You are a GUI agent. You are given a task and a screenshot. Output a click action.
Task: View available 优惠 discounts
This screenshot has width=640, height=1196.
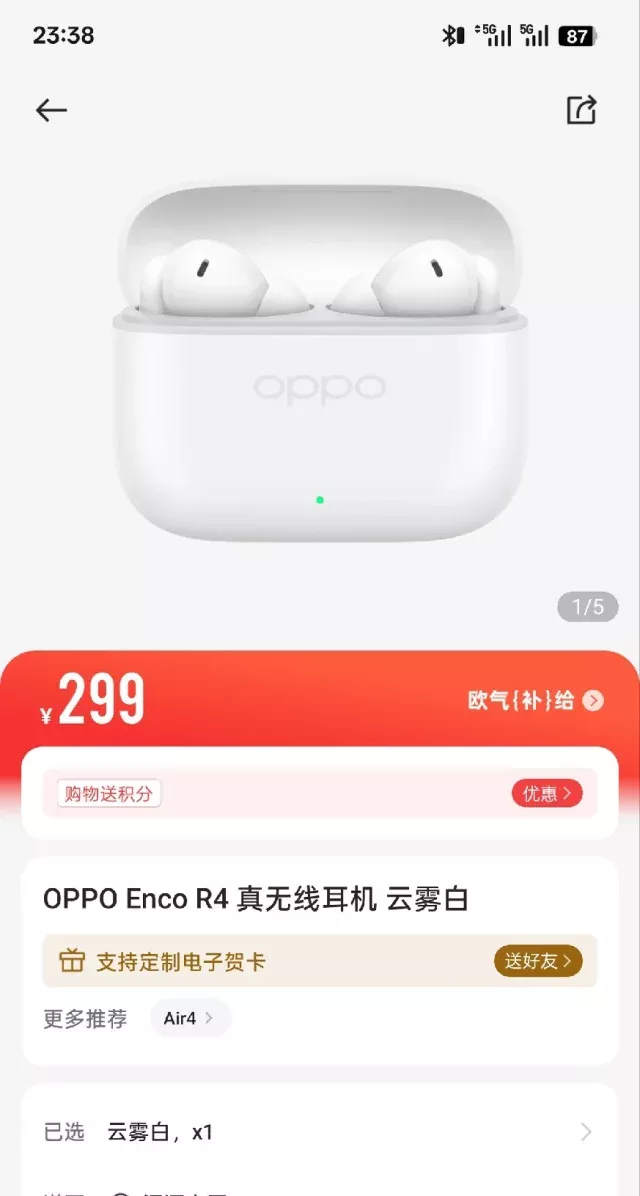(x=547, y=794)
